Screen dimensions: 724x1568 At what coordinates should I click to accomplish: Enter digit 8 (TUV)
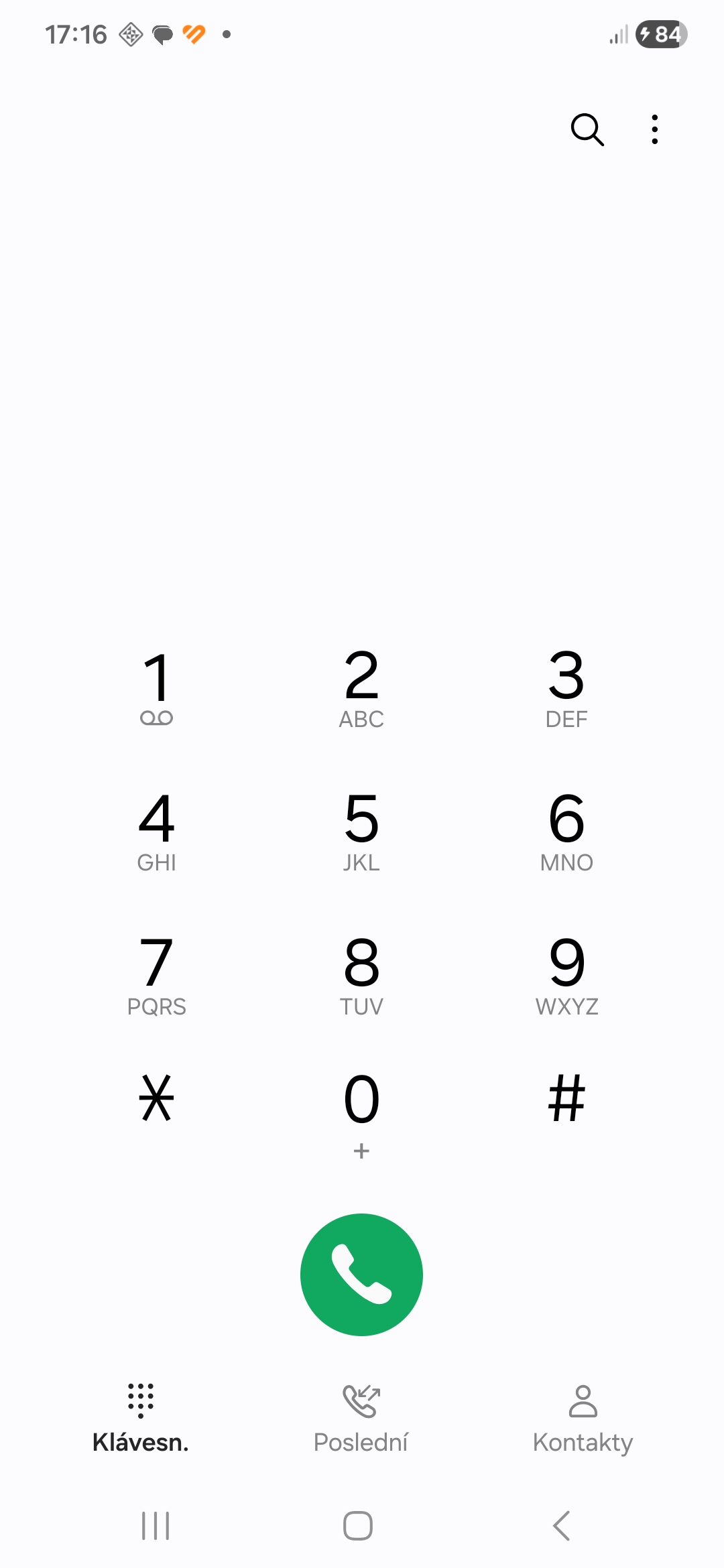pyautogui.click(x=361, y=975)
